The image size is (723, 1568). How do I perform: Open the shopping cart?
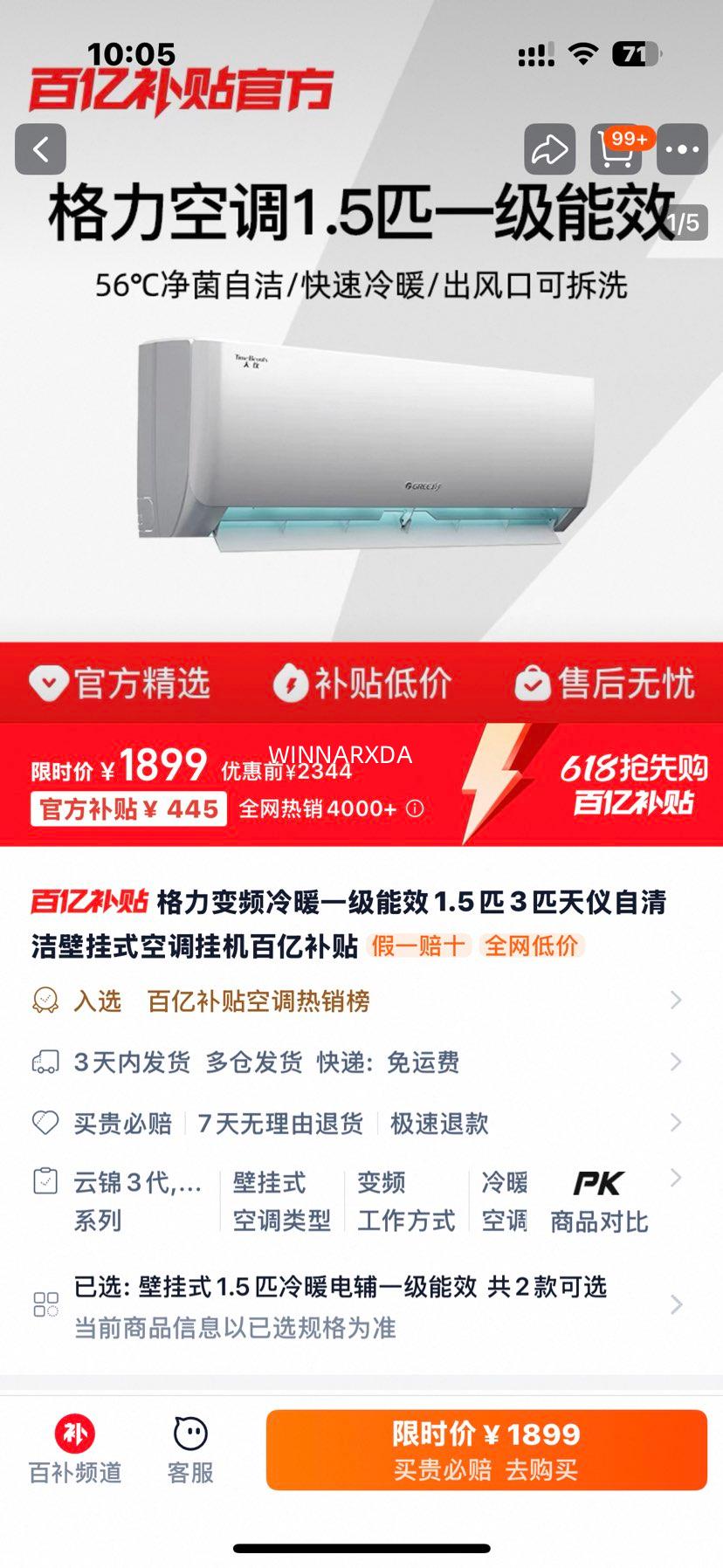pos(616,150)
